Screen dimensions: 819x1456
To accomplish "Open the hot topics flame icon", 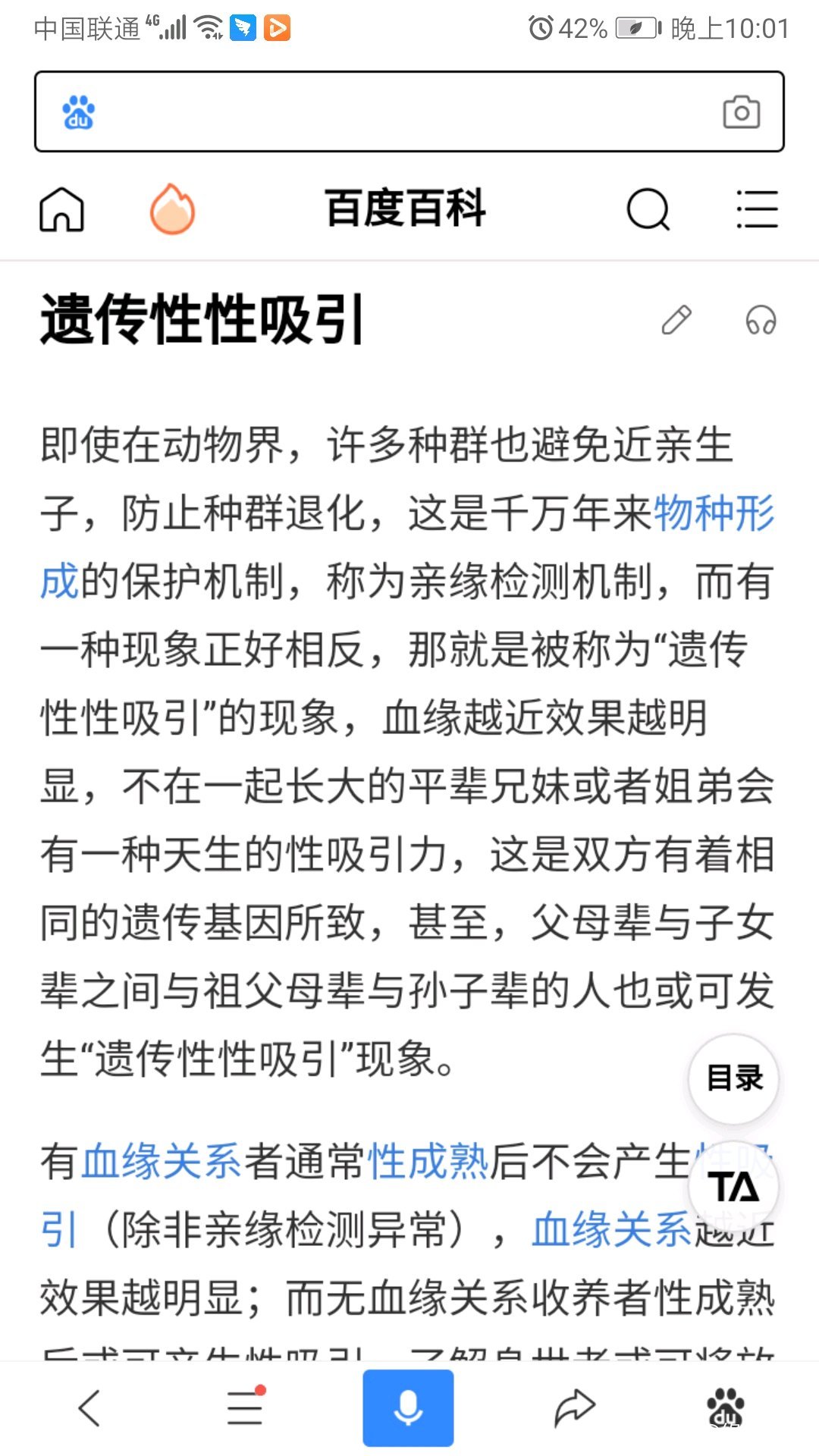I will 172,209.
